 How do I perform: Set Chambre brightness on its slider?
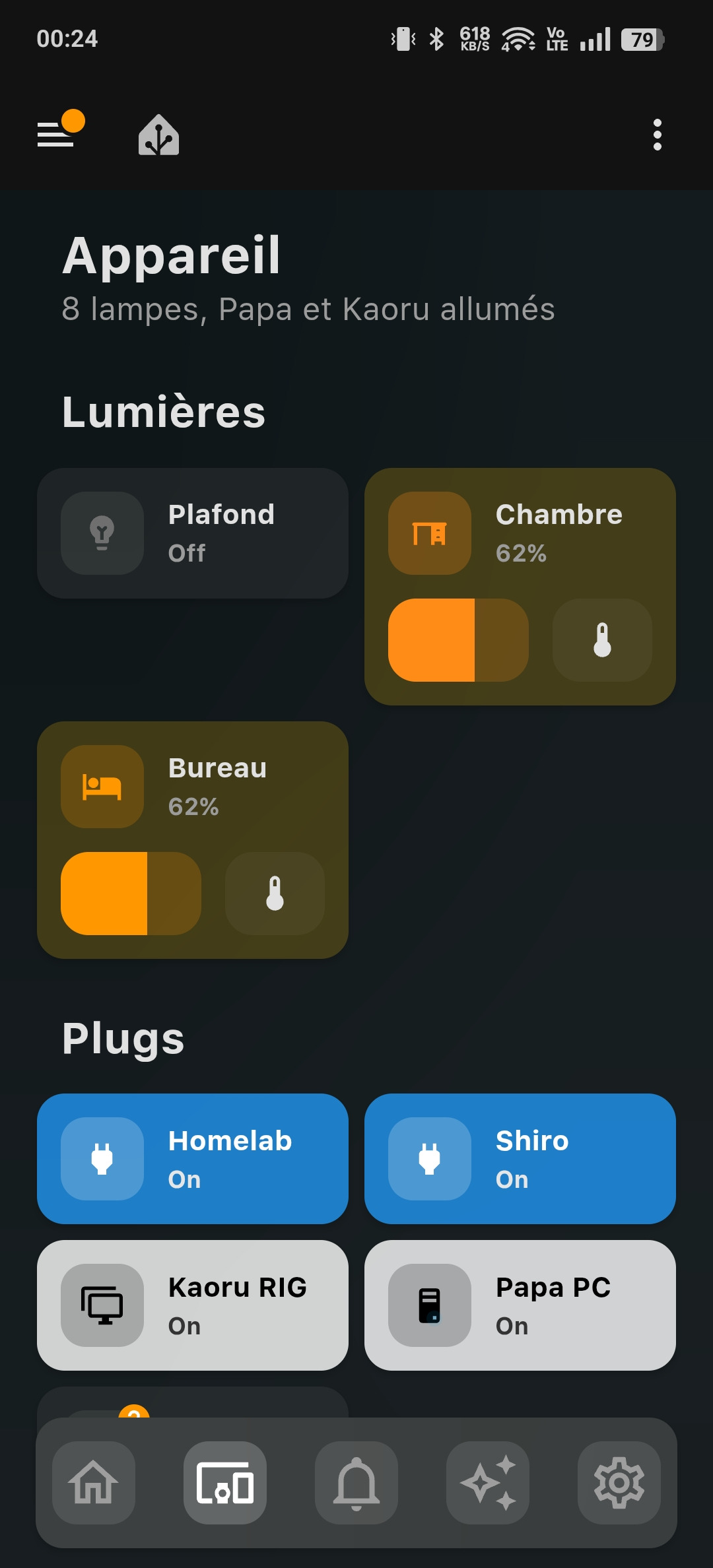pos(458,640)
